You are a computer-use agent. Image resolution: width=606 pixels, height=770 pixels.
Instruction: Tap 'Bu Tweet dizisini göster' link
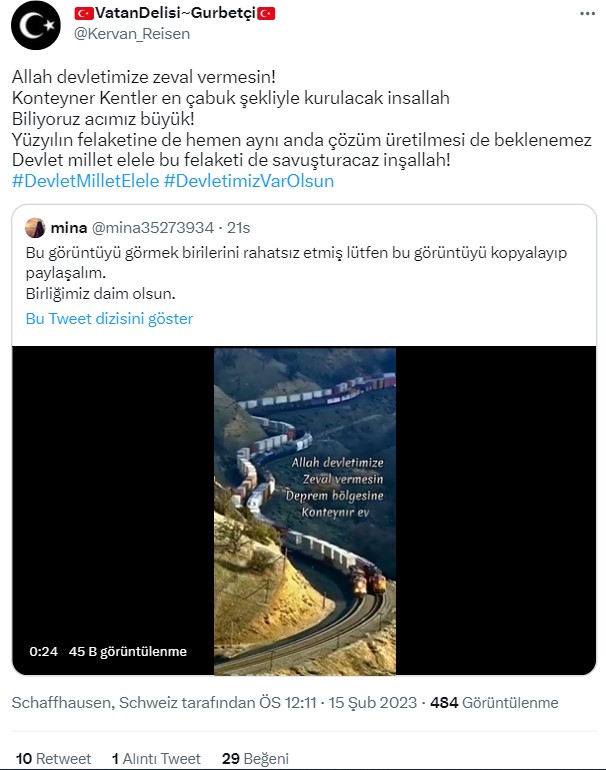pyautogui.click(x=109, y=319)
